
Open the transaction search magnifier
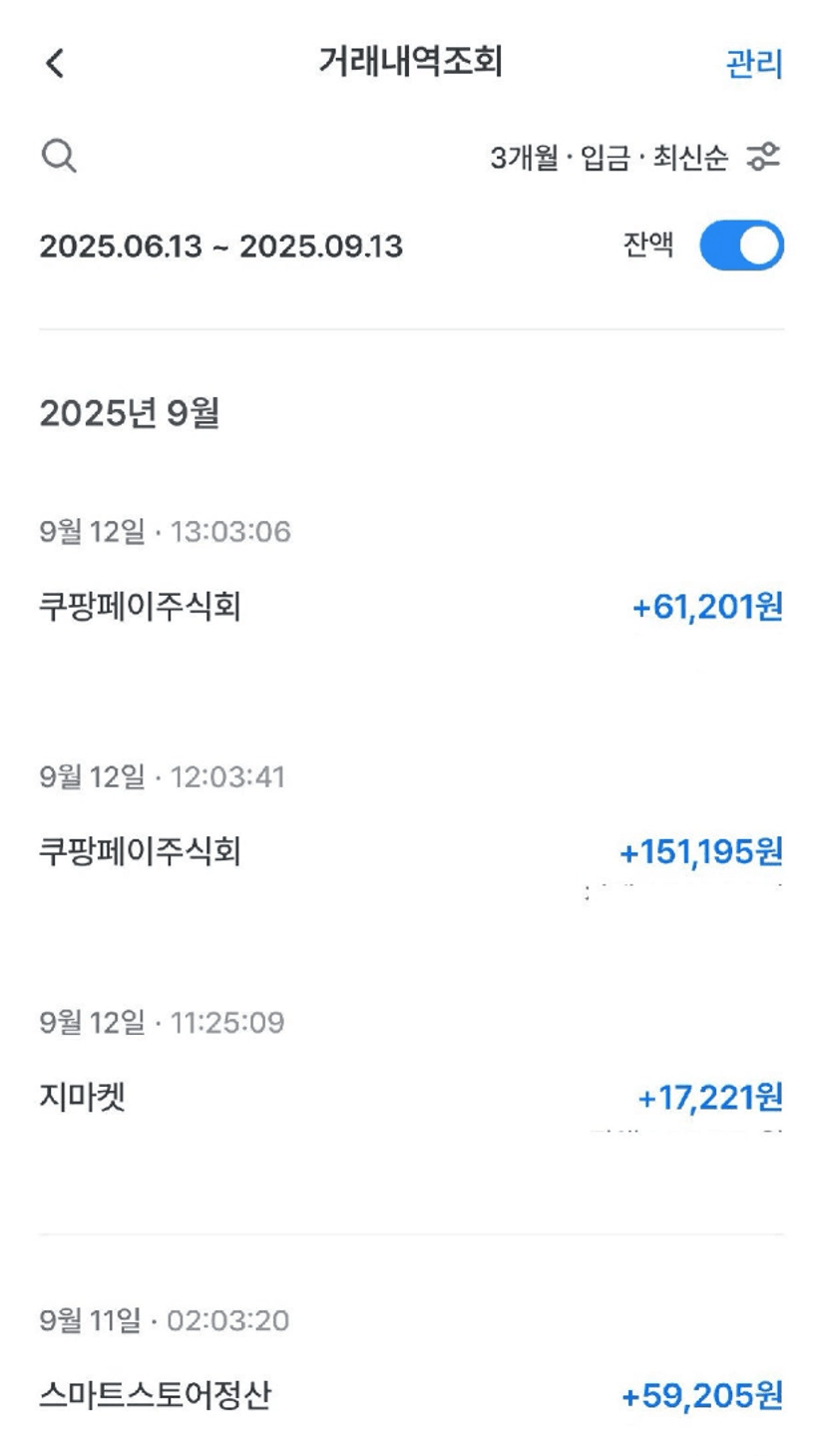point(59,157)
